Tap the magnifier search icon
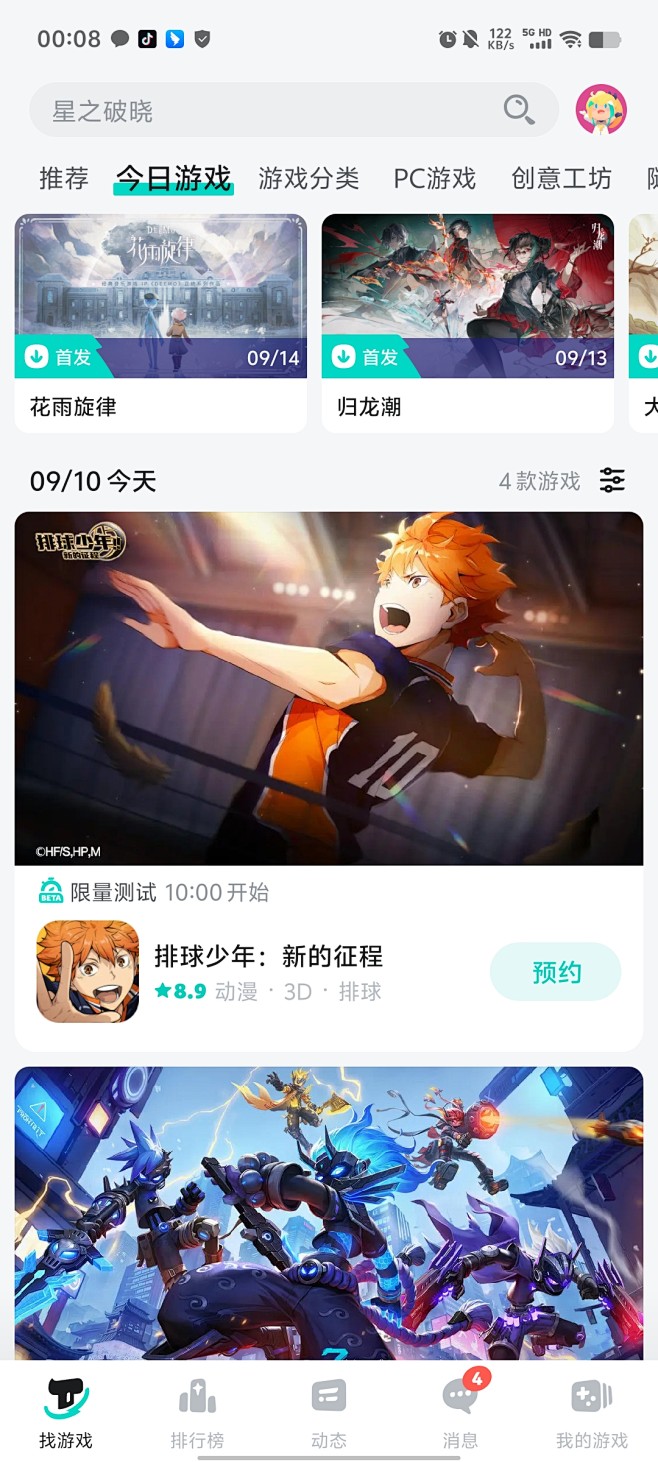Screen dimensions: 658x1462 point(518,110)
